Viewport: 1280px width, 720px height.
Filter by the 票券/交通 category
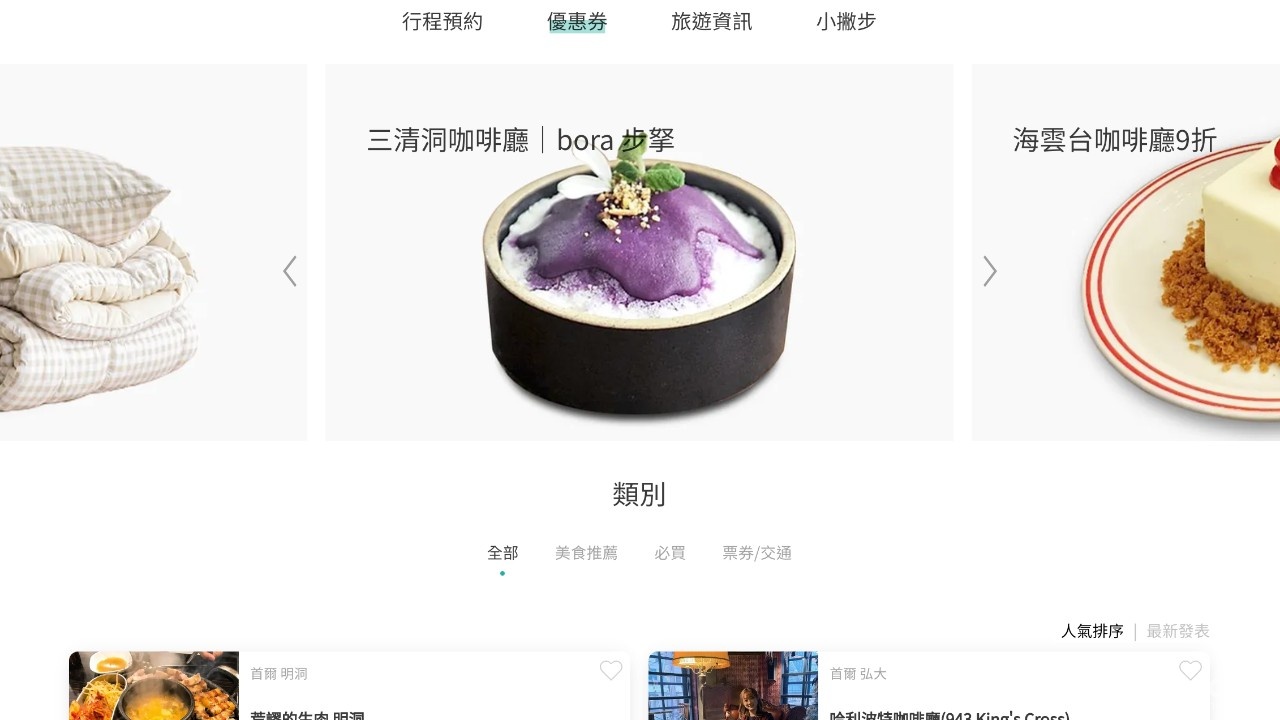click(757, 553)
